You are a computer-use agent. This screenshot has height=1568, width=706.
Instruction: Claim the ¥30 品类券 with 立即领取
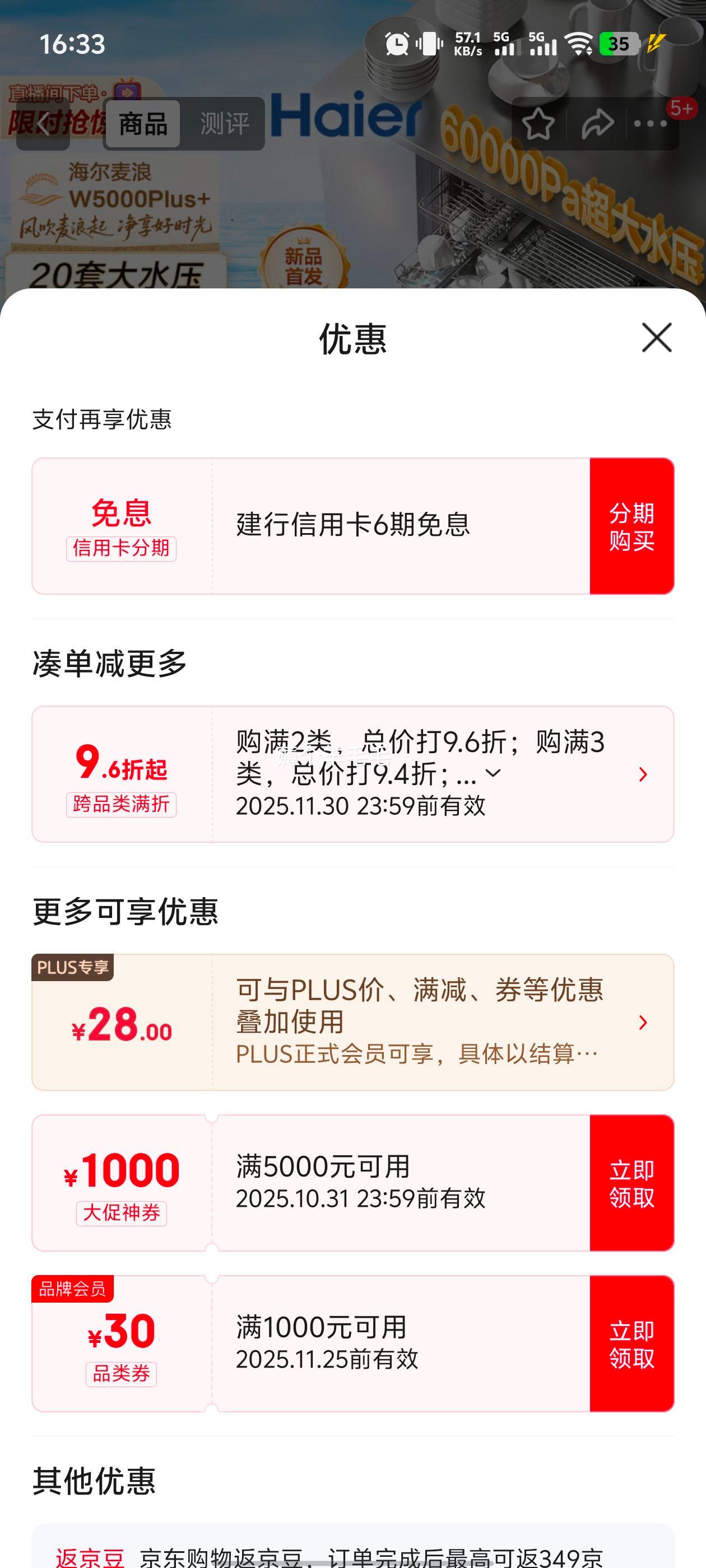(x=631, y=1342)
